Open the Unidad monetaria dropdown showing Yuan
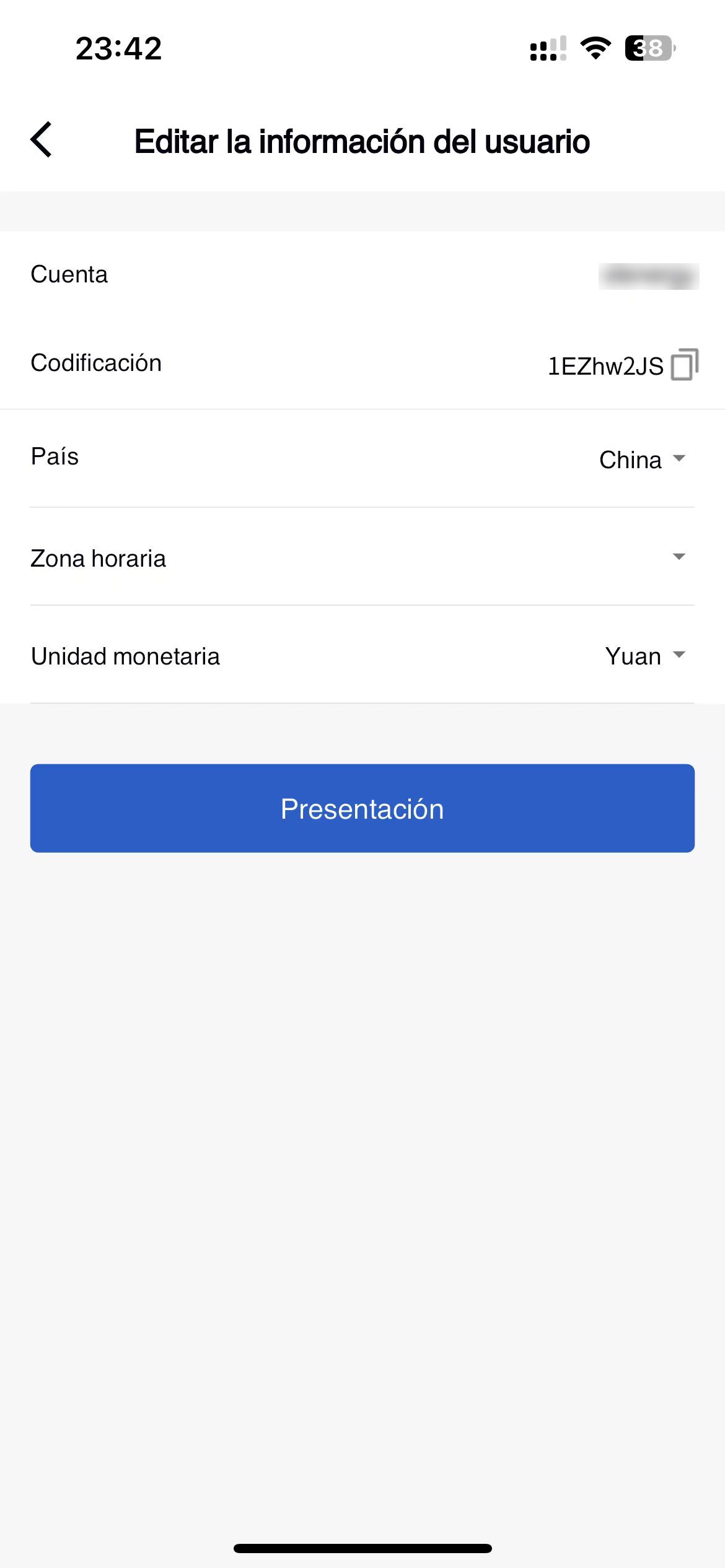Viewport: 725px width, 1568px height. [362, 655]
